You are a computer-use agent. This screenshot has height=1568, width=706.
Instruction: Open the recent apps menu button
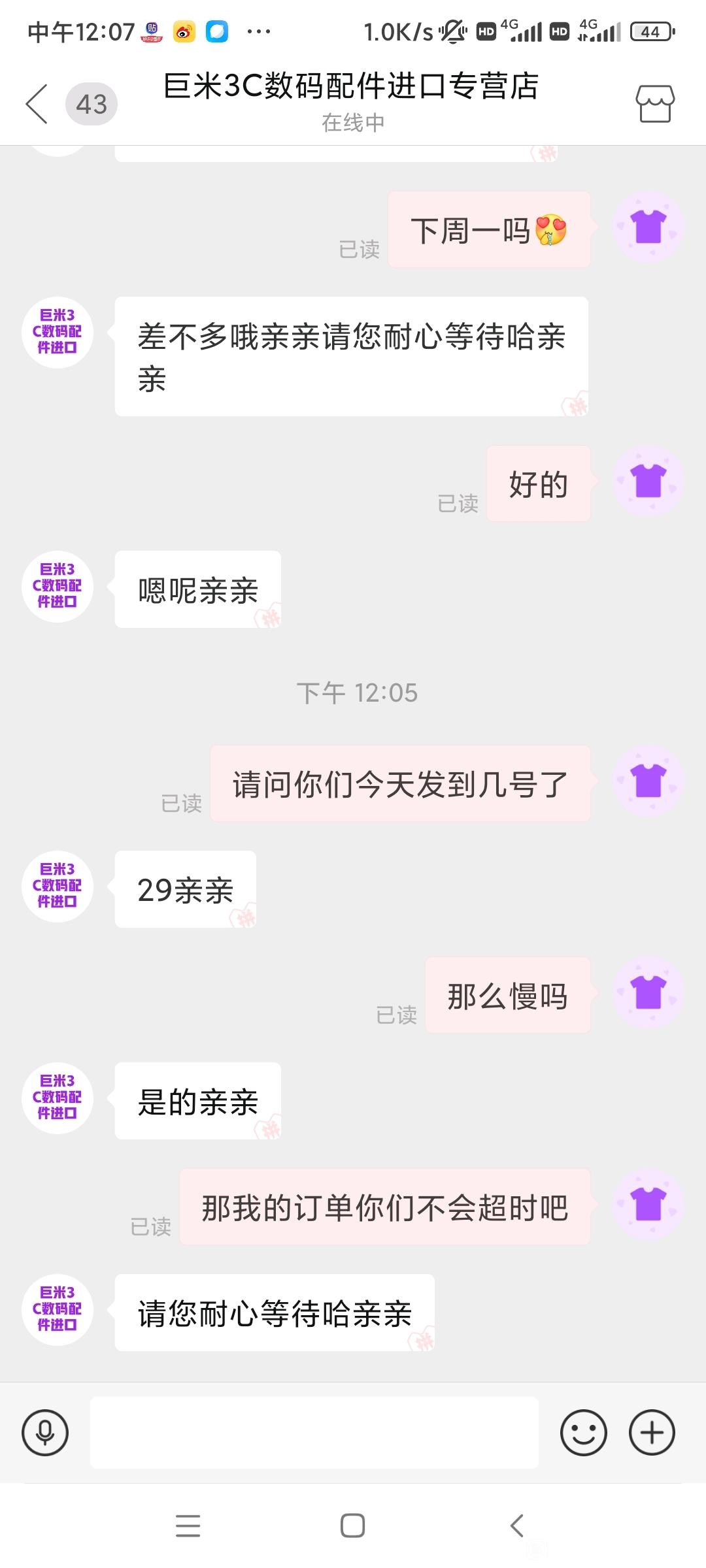188,1526
